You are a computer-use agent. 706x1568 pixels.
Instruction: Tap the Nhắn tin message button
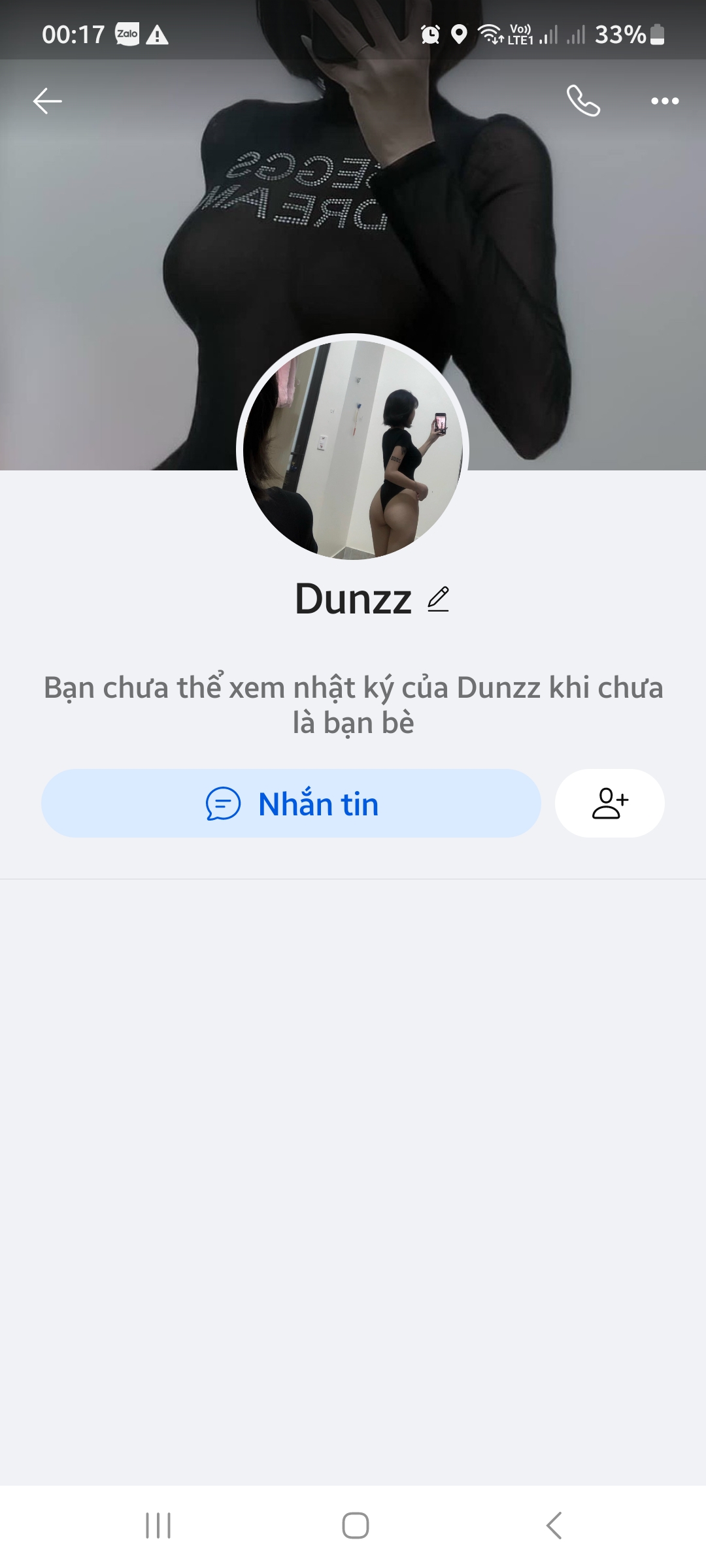pyautogui.click(x=292, y=804)
